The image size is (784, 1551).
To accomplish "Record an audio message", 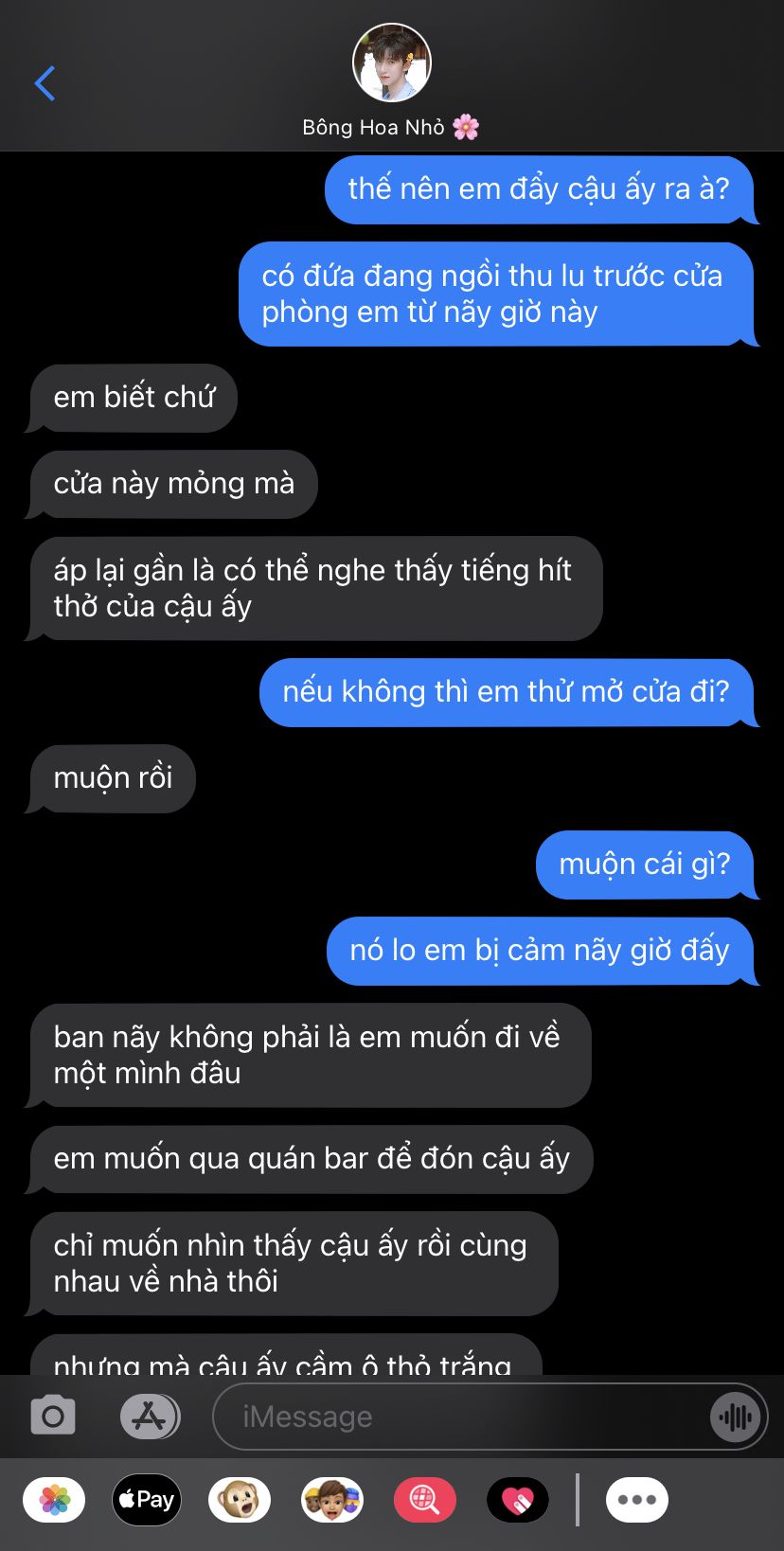I will [x=736, y=1417].
